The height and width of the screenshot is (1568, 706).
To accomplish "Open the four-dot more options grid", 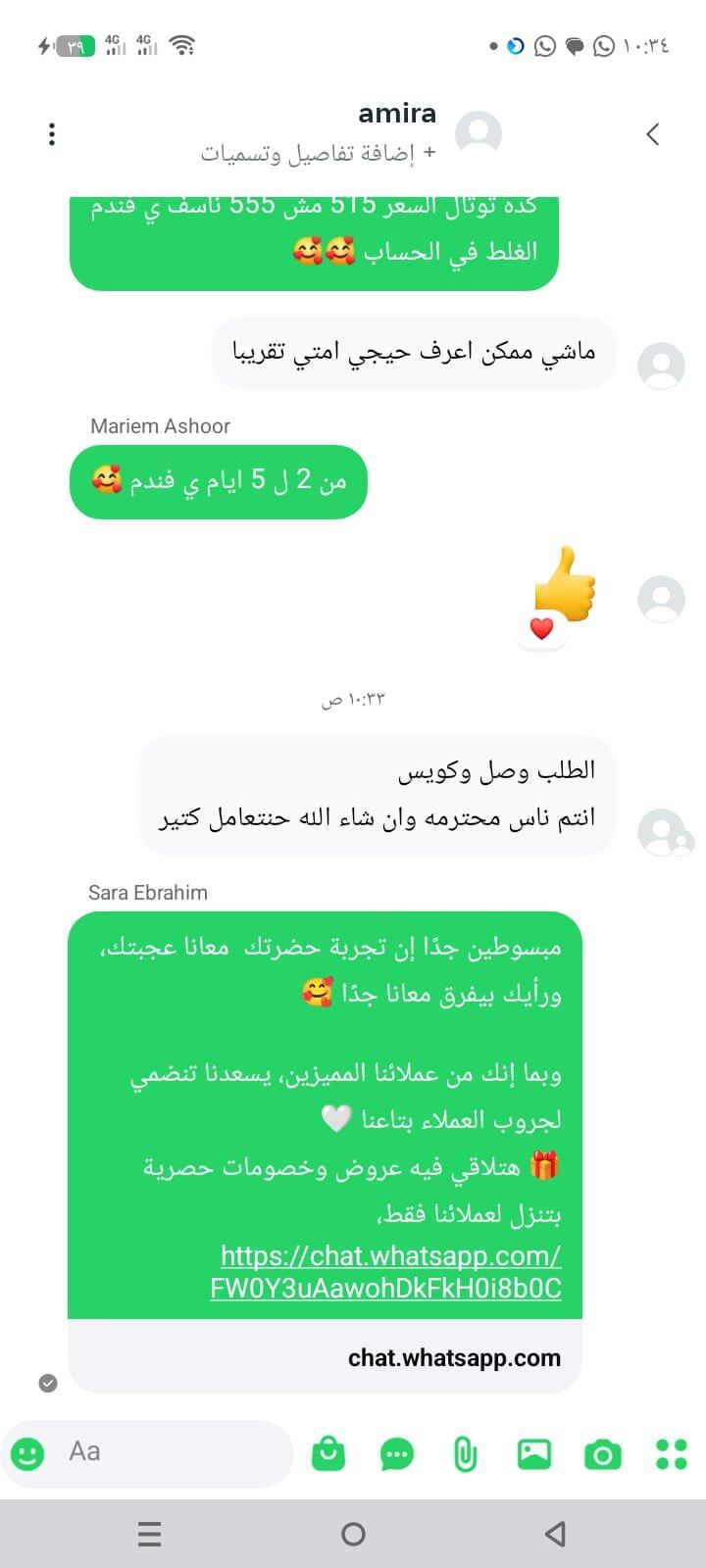I will 672,1453.
